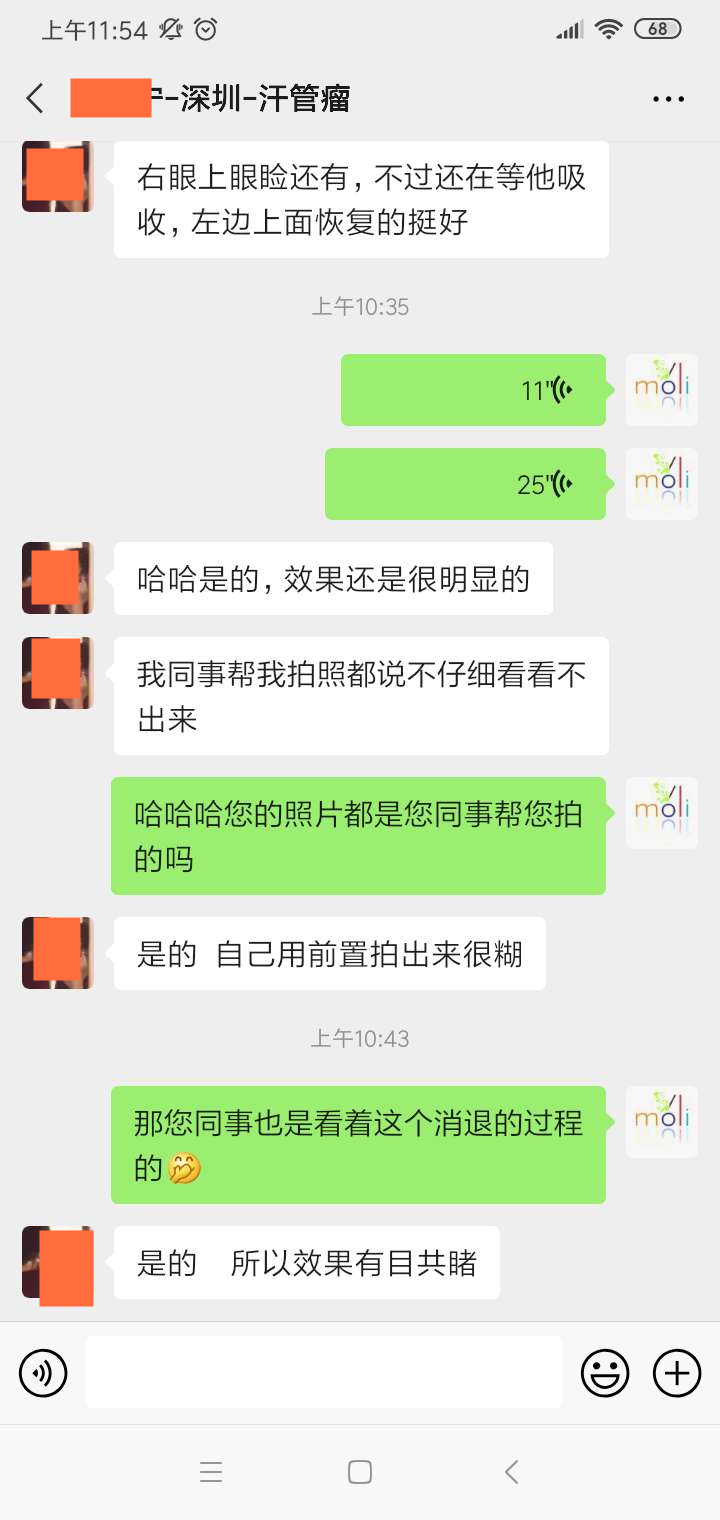Image resolution: width=720 pixels, height=1520 pixels.
Task: Tap the time stamp 上午10:43
Action: [359, 1038]
